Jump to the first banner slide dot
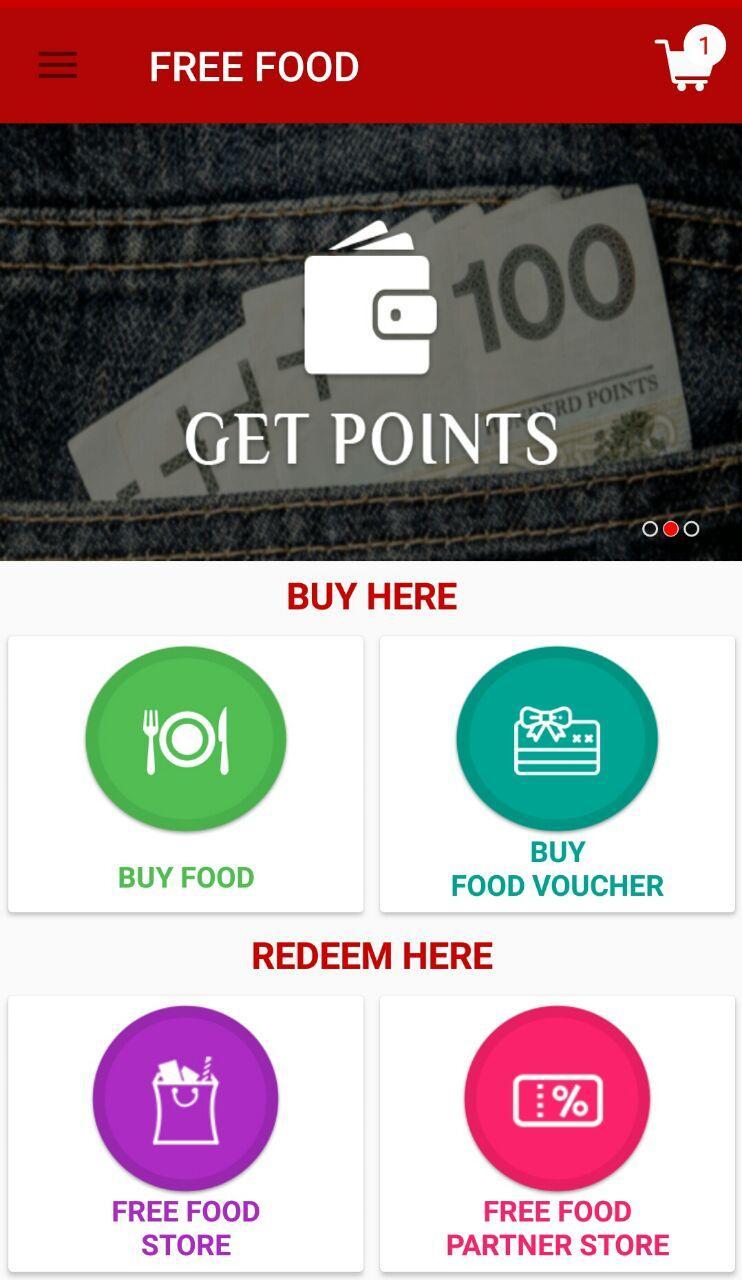Screen dimensions: 742x1280 point(650,528)
